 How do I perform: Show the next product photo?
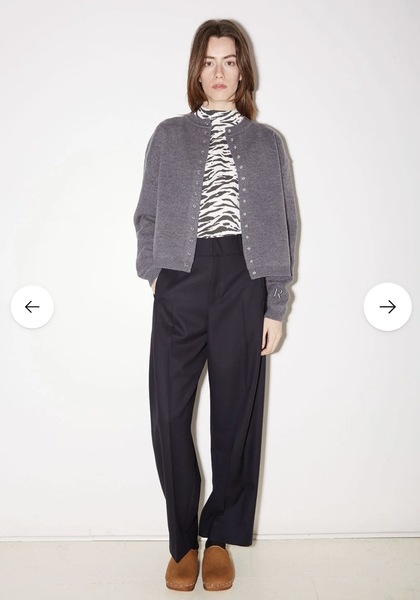pos(387,307)
